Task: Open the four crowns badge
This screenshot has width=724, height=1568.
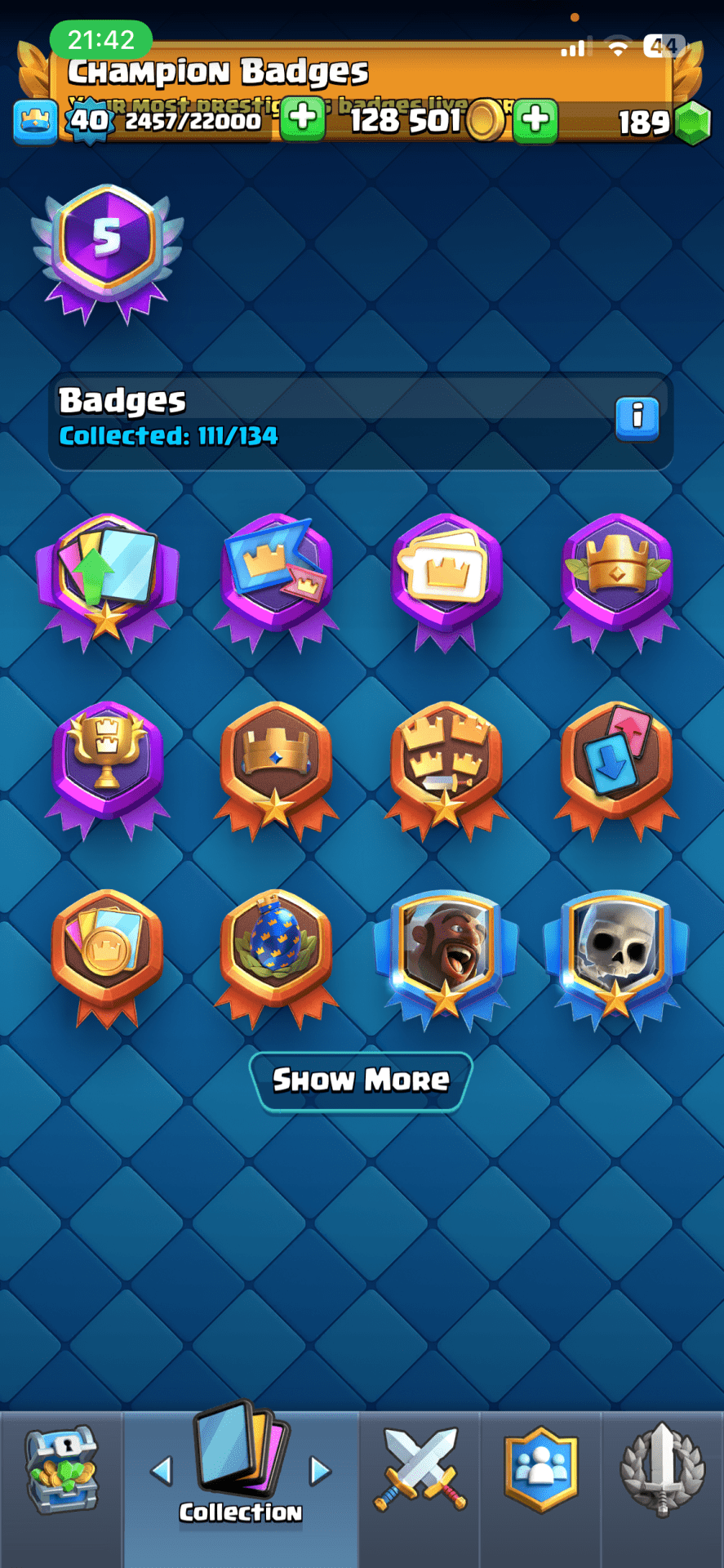Action: click(x=445, y=764)
